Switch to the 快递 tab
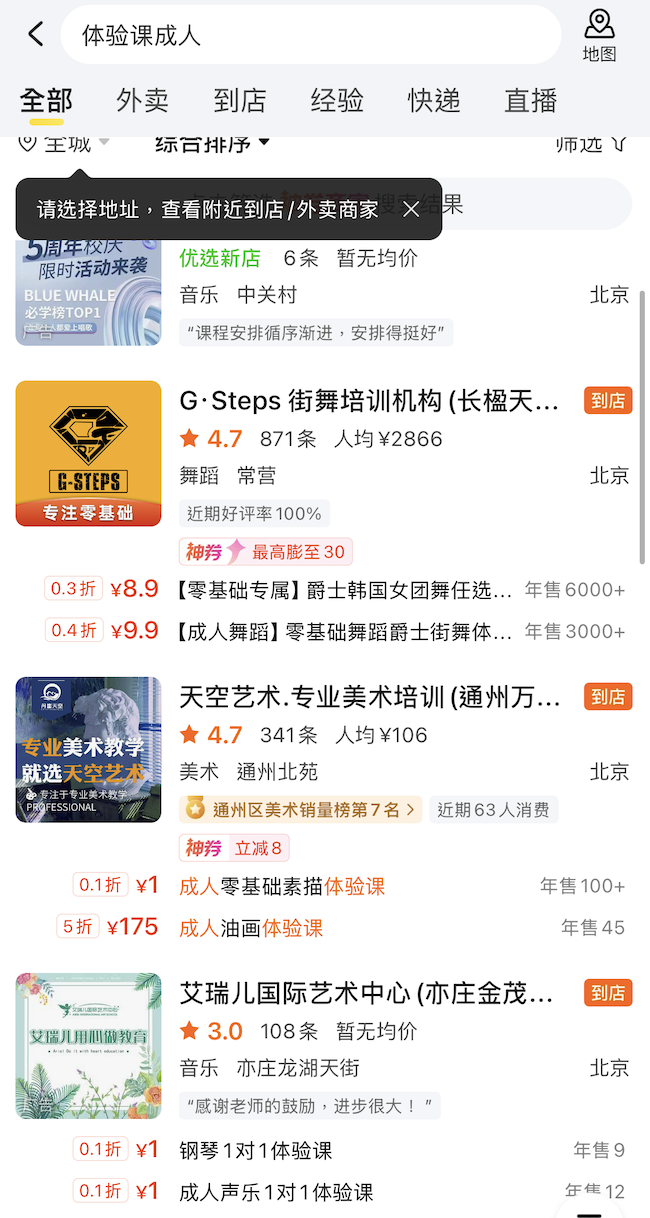The width and height of the screenshot is (650, 1218). click(x=433, y=101)
